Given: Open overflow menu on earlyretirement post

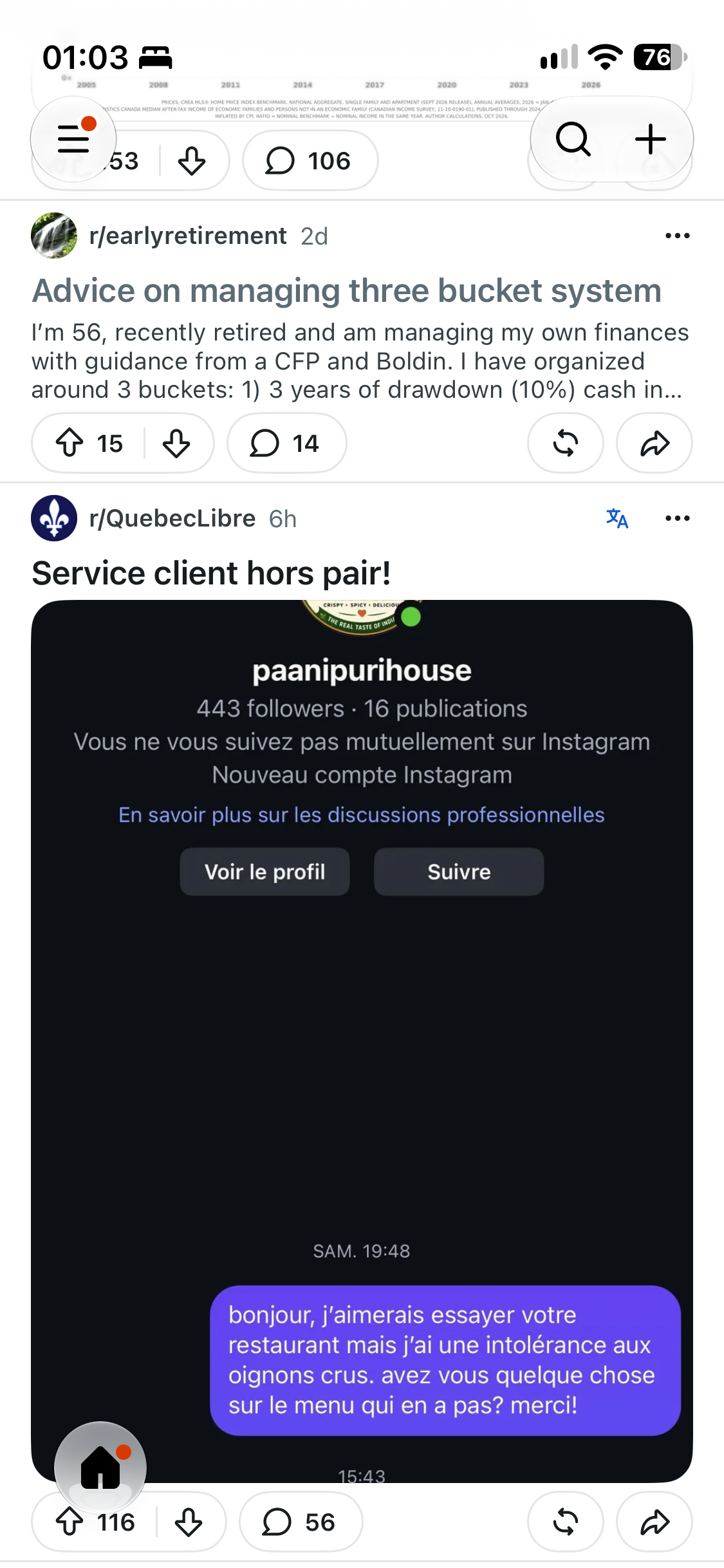Looking at the screenshot, I should [x=678, y=236].
